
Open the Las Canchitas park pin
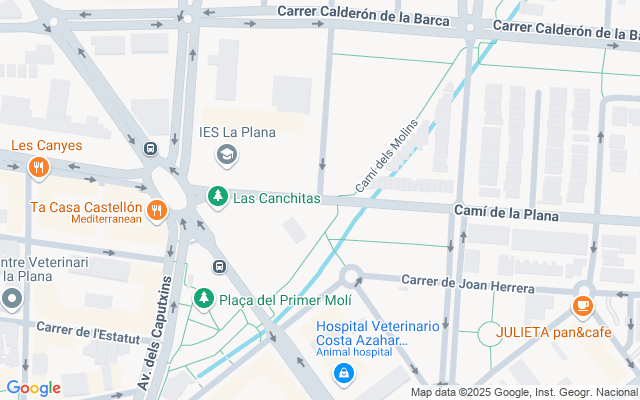[x=218, y=197]
